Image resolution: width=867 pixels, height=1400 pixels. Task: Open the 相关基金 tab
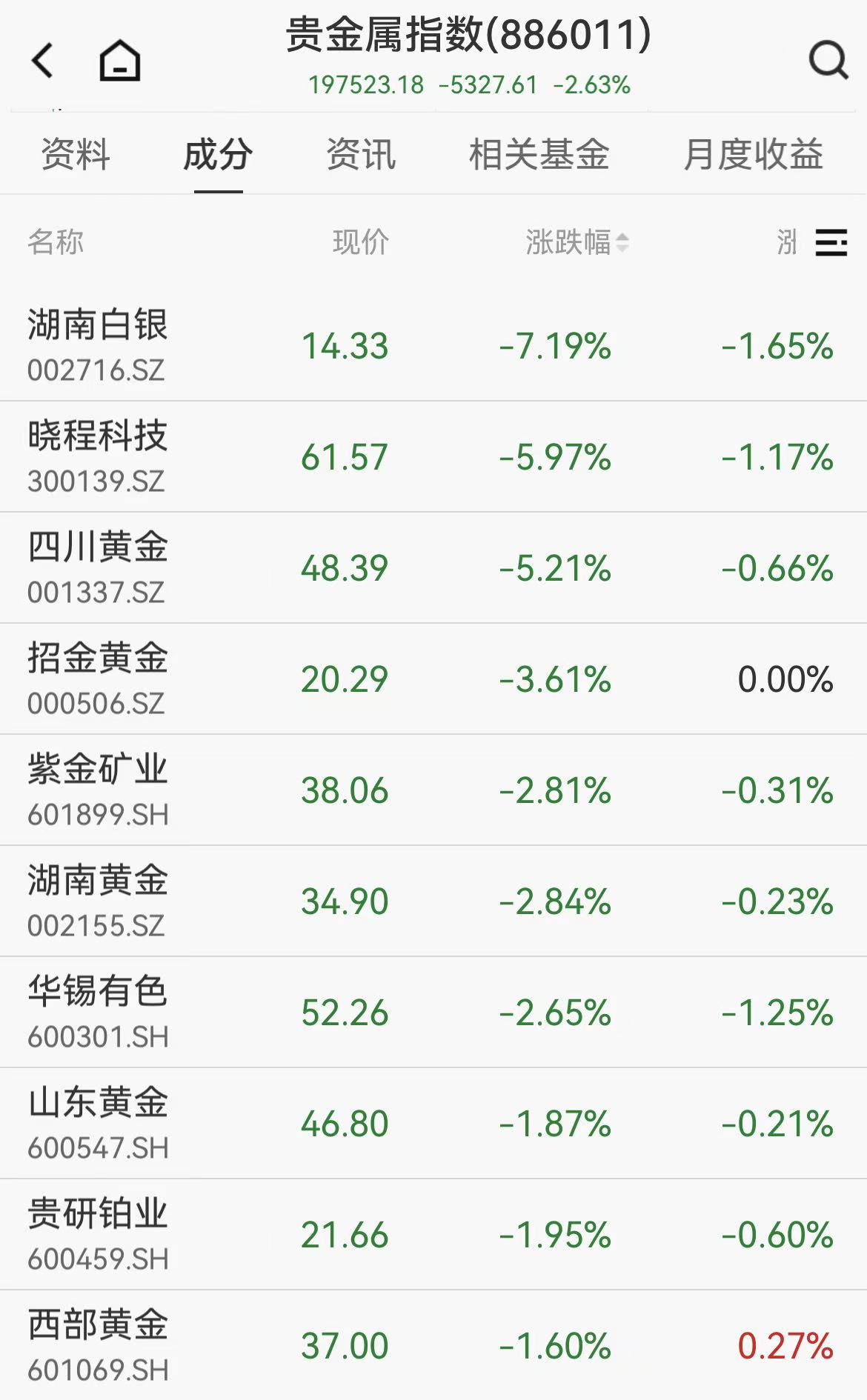tap(539, 155)
